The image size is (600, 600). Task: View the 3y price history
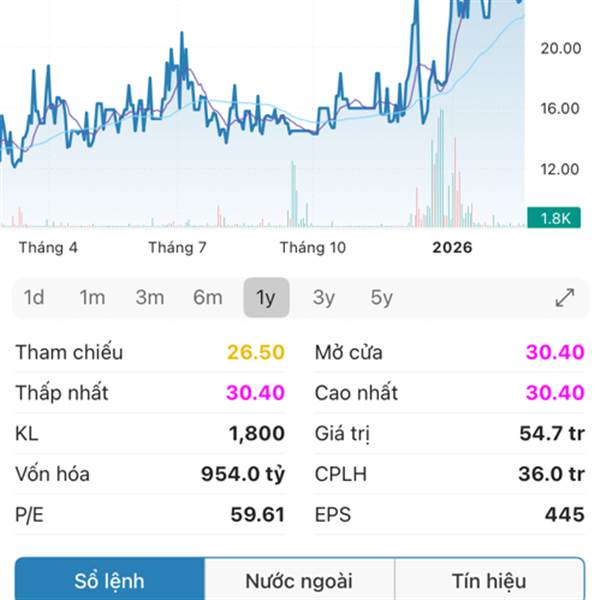[x=324, y=297]
